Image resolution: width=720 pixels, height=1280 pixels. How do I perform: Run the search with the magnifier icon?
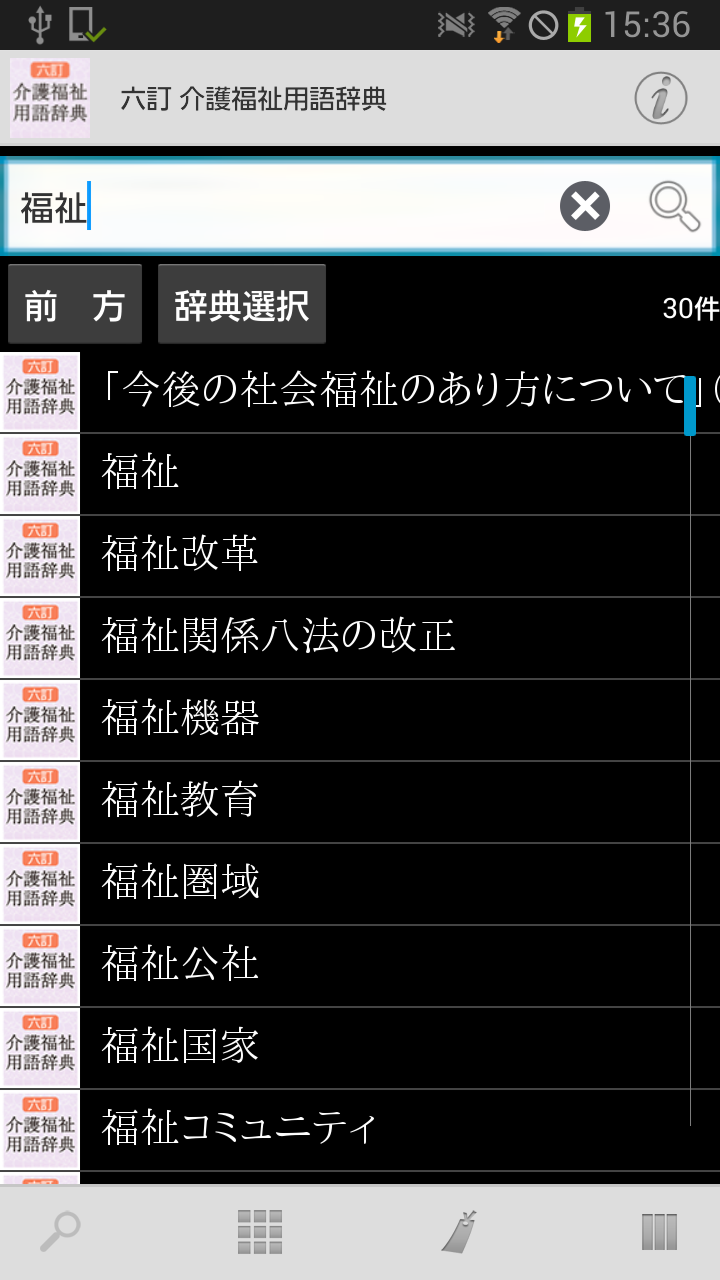(x=673, y=207)
